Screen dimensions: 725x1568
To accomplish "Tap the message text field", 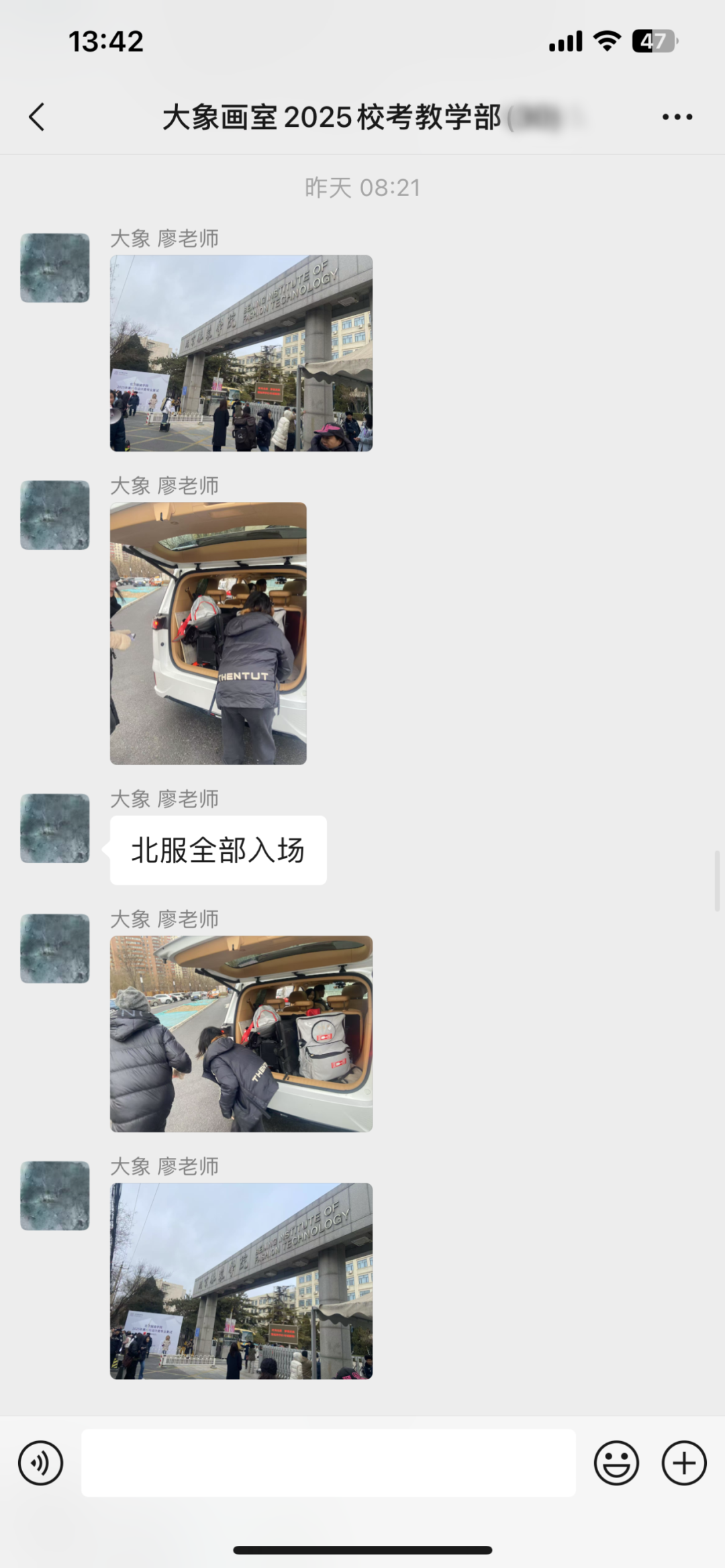I will pos(328,1463).
